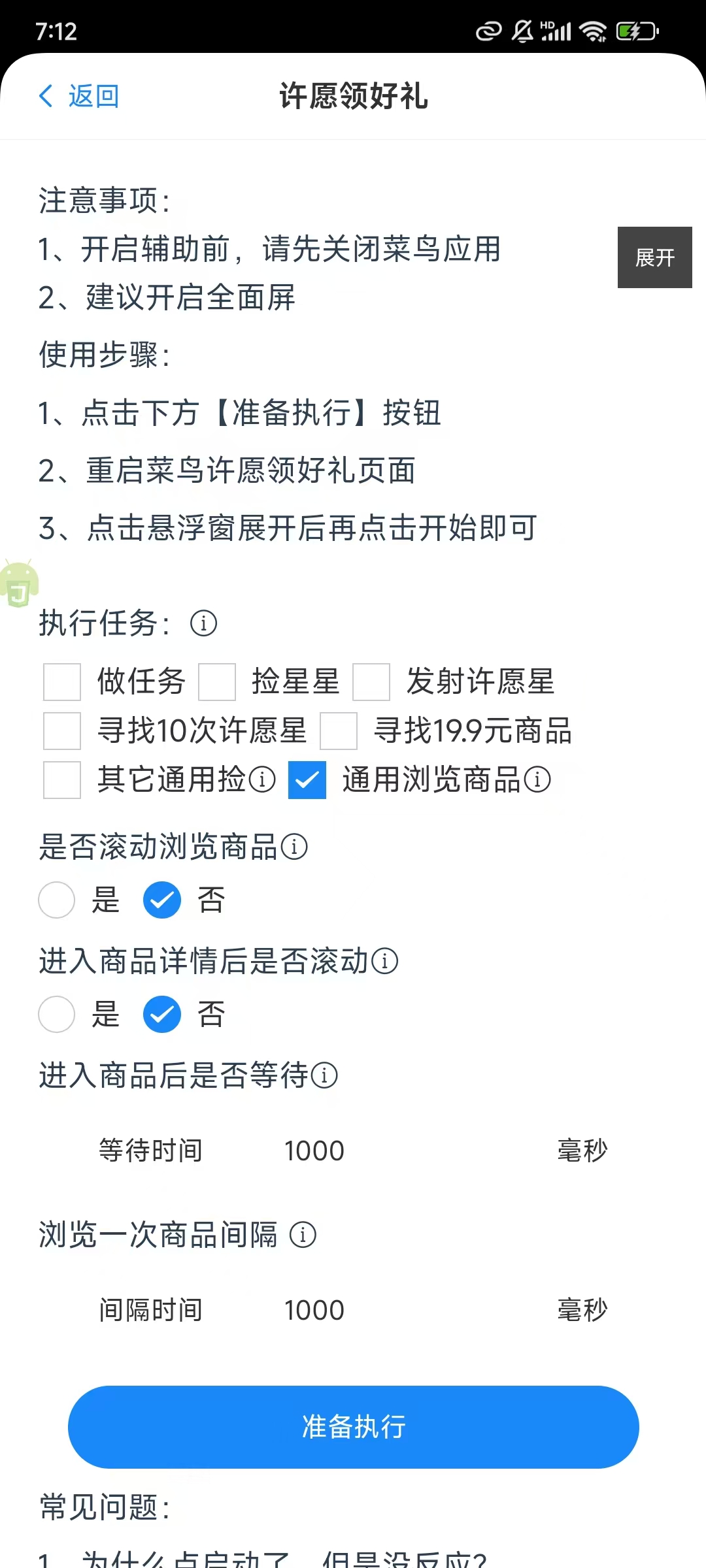Check the 捡星星 checkbox
This screenshot has height=1568, width=706.
[x=217, y=682]
